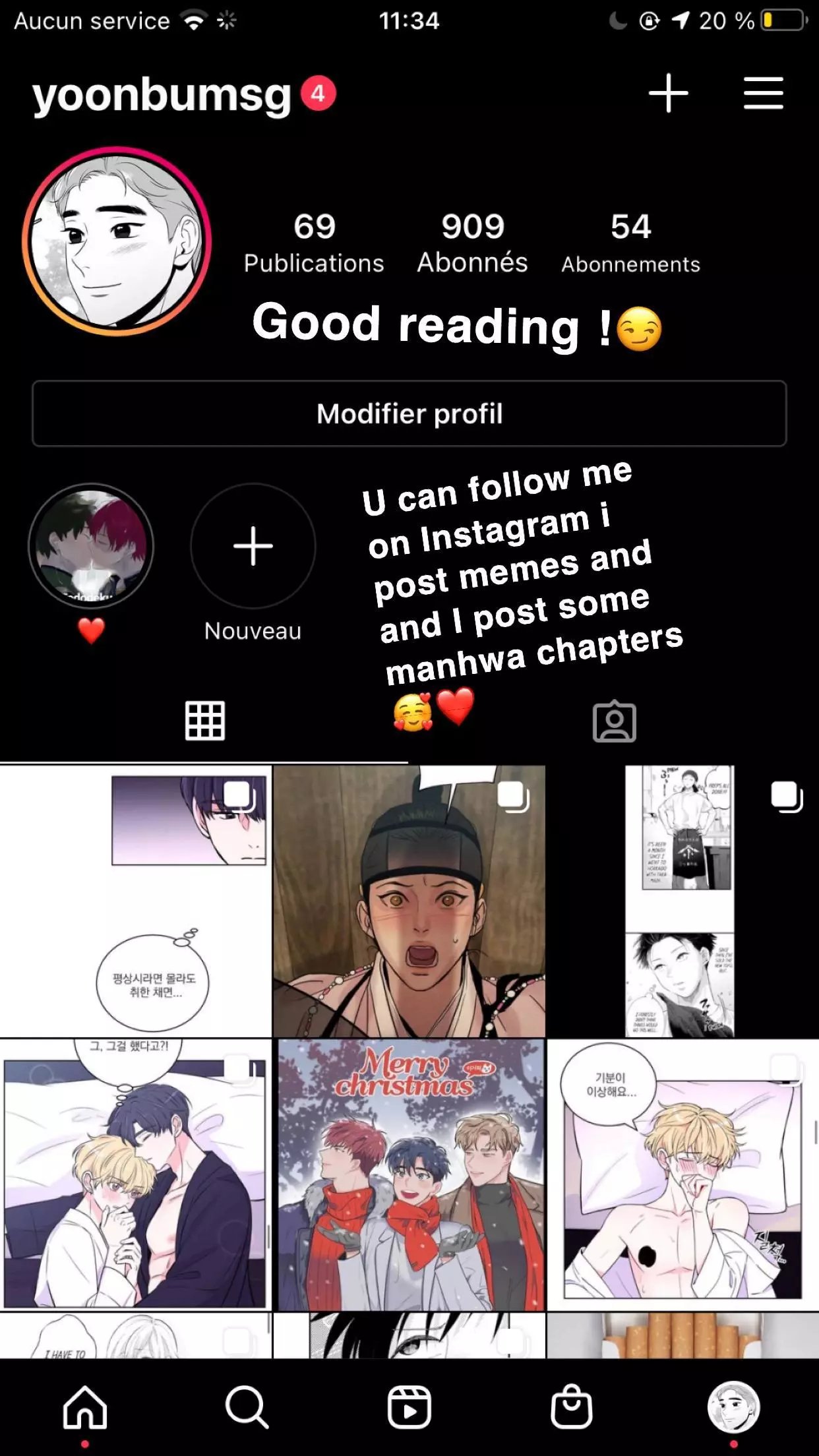Screen dimensions: 819x1456
Task: Open the Search tab
Action: [247, 1407]
